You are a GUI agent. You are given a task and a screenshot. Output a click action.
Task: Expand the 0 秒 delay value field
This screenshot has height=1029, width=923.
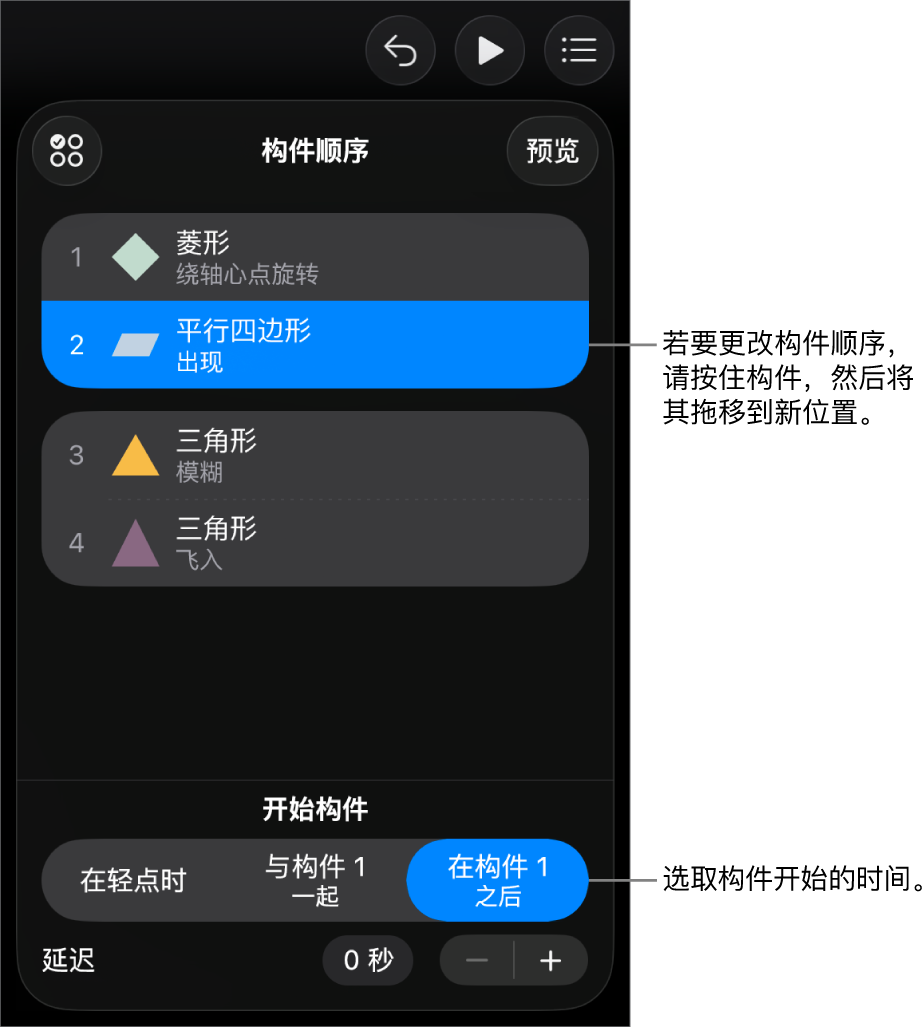pos(368,960)
